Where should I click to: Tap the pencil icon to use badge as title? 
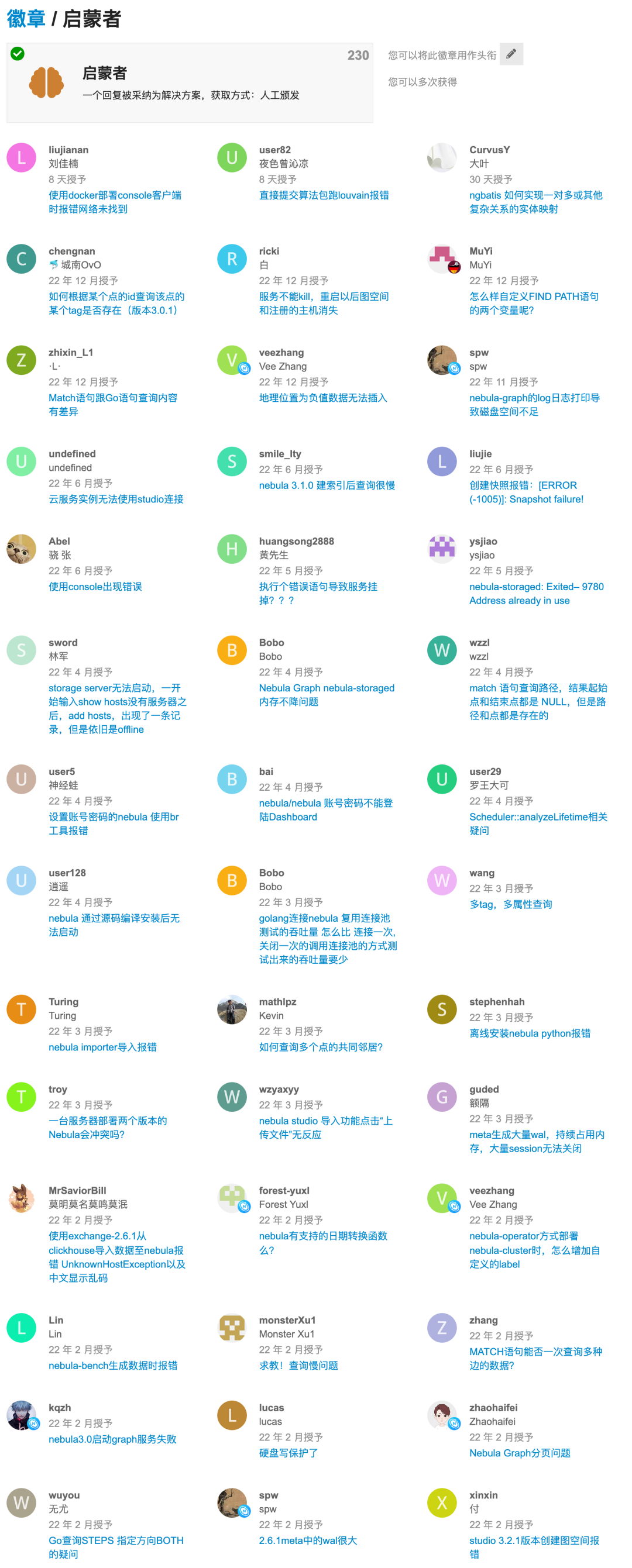(x=510, y=54)
